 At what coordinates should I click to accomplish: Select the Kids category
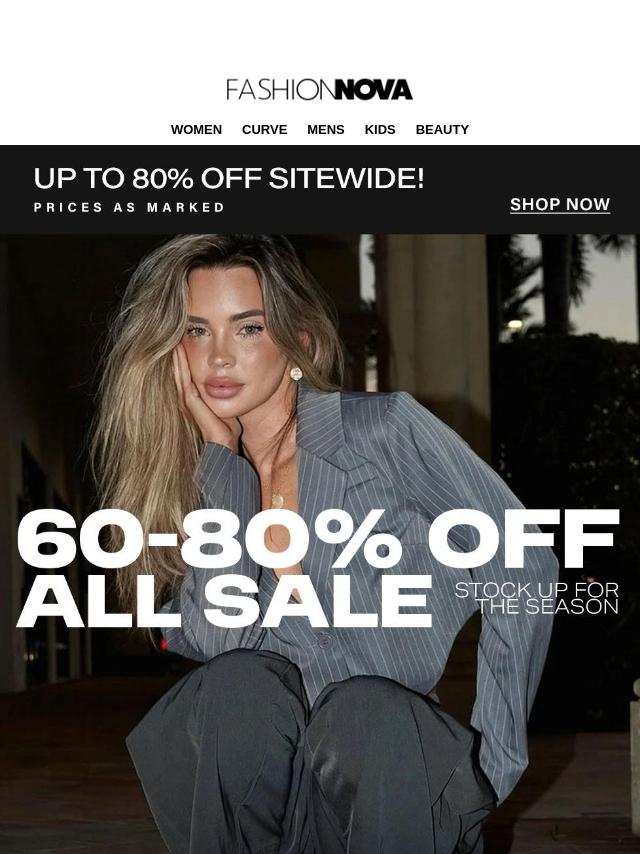380,130
